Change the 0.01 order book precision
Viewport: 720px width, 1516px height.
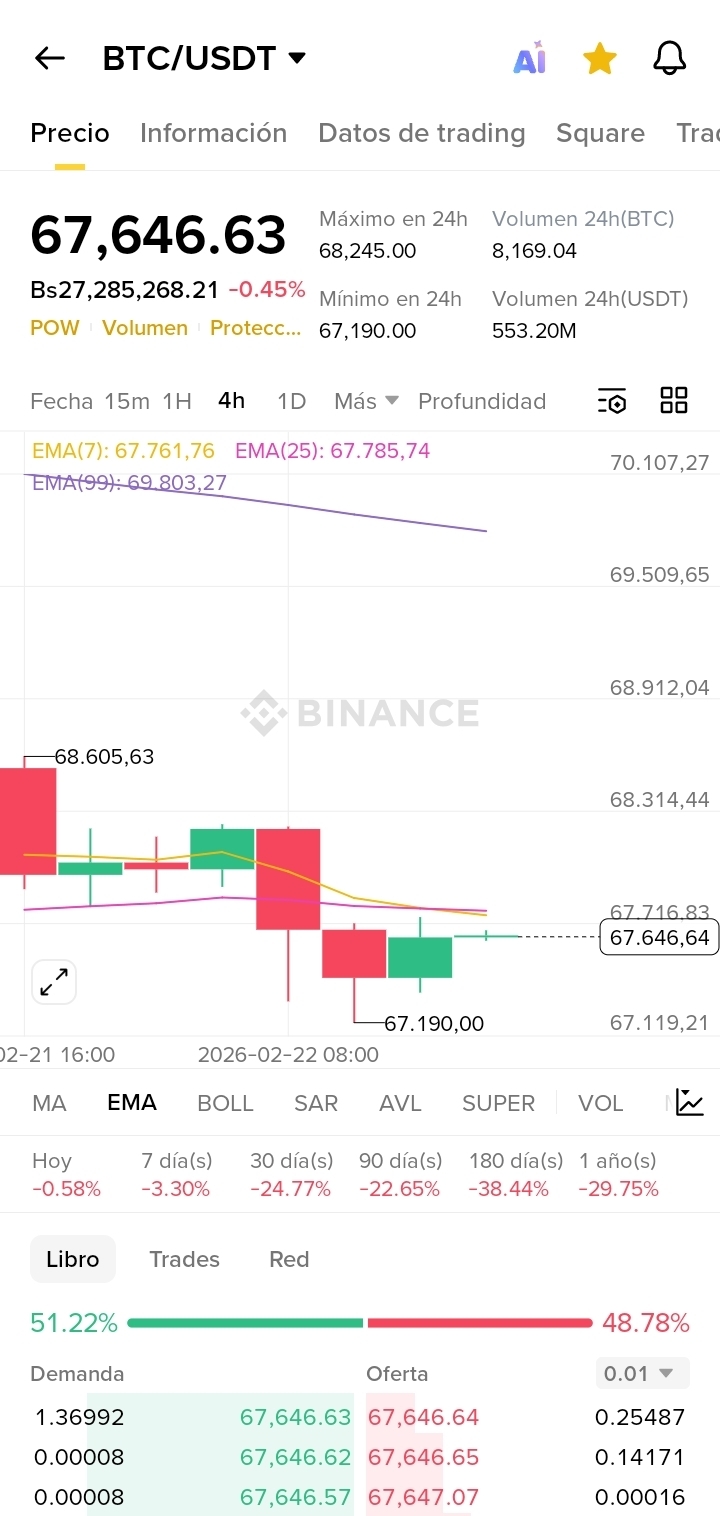641,1373
